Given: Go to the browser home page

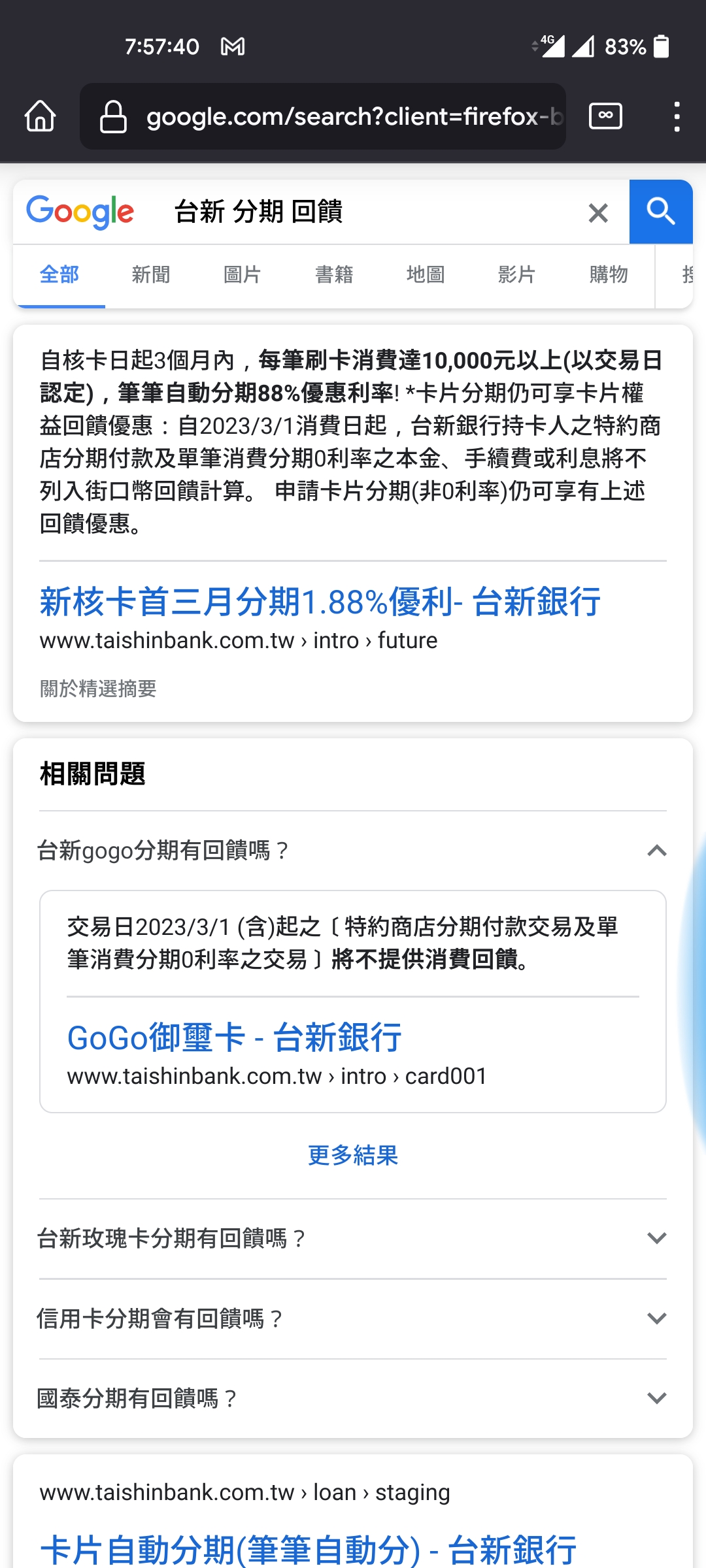Looking at the screenshot, I should [x=41, y=116].
